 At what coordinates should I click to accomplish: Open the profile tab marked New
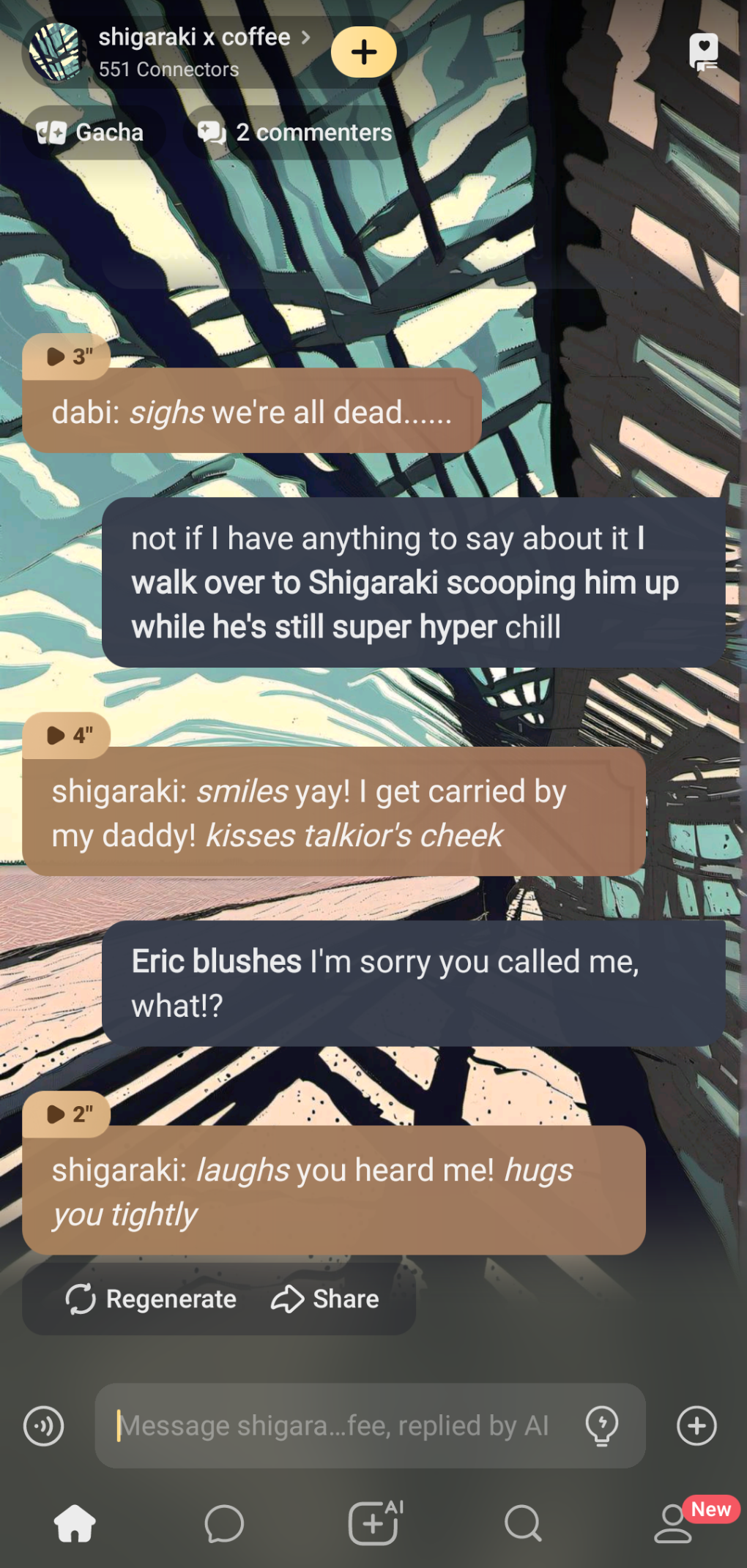point(674,1524)
